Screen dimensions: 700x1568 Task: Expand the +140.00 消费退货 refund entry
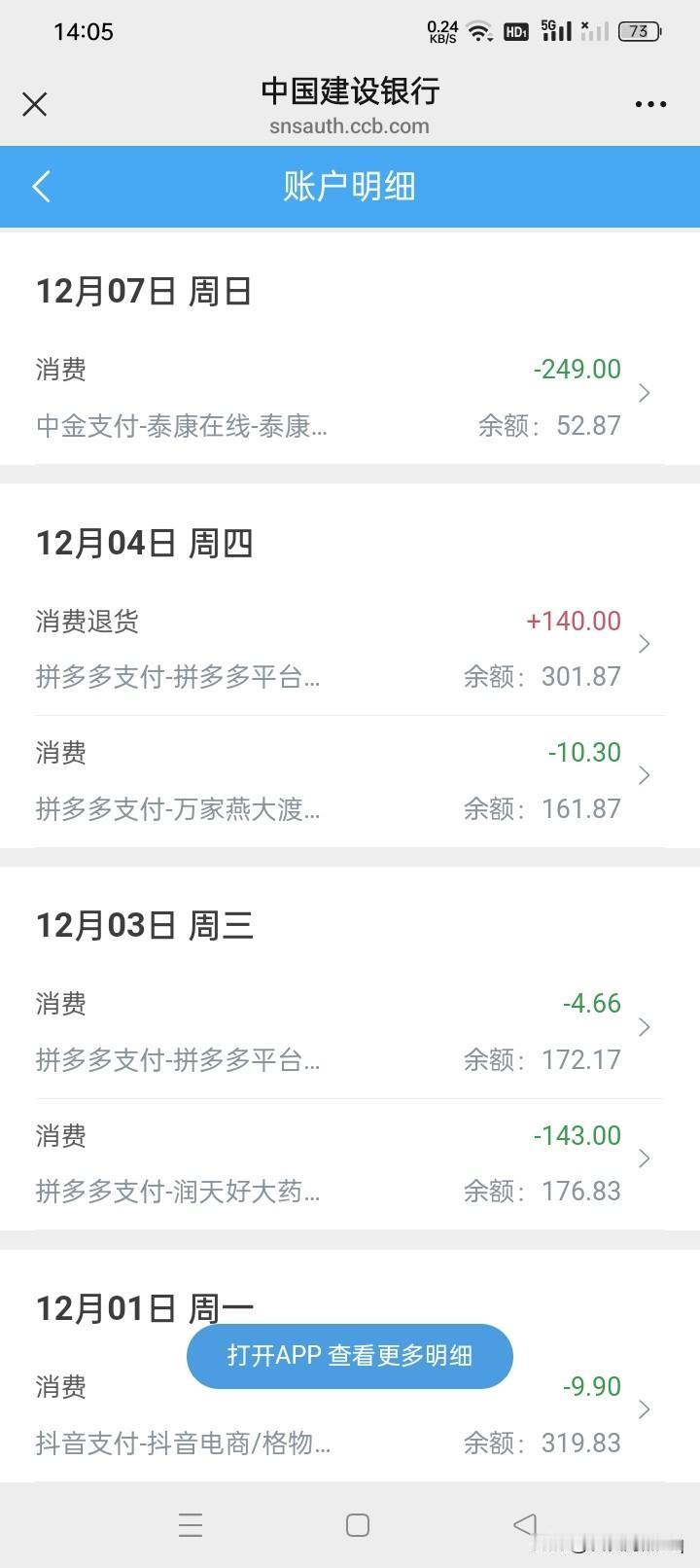coord(643,644)
